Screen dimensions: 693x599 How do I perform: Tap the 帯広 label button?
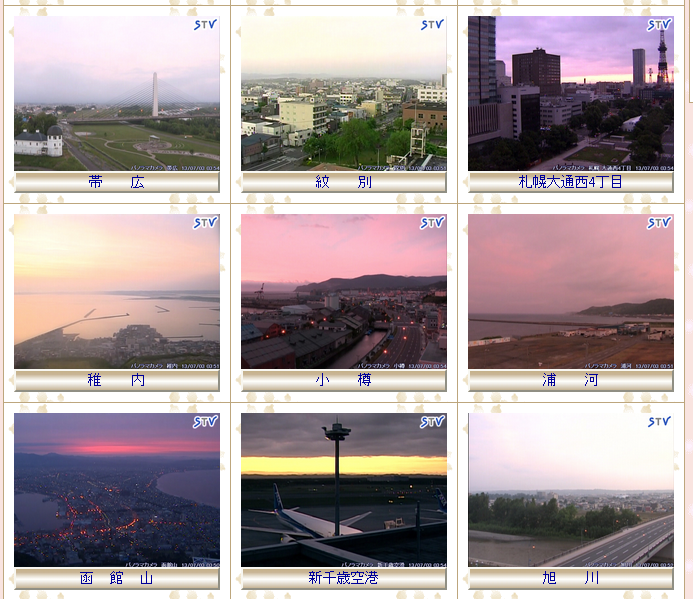click(116, 182)
